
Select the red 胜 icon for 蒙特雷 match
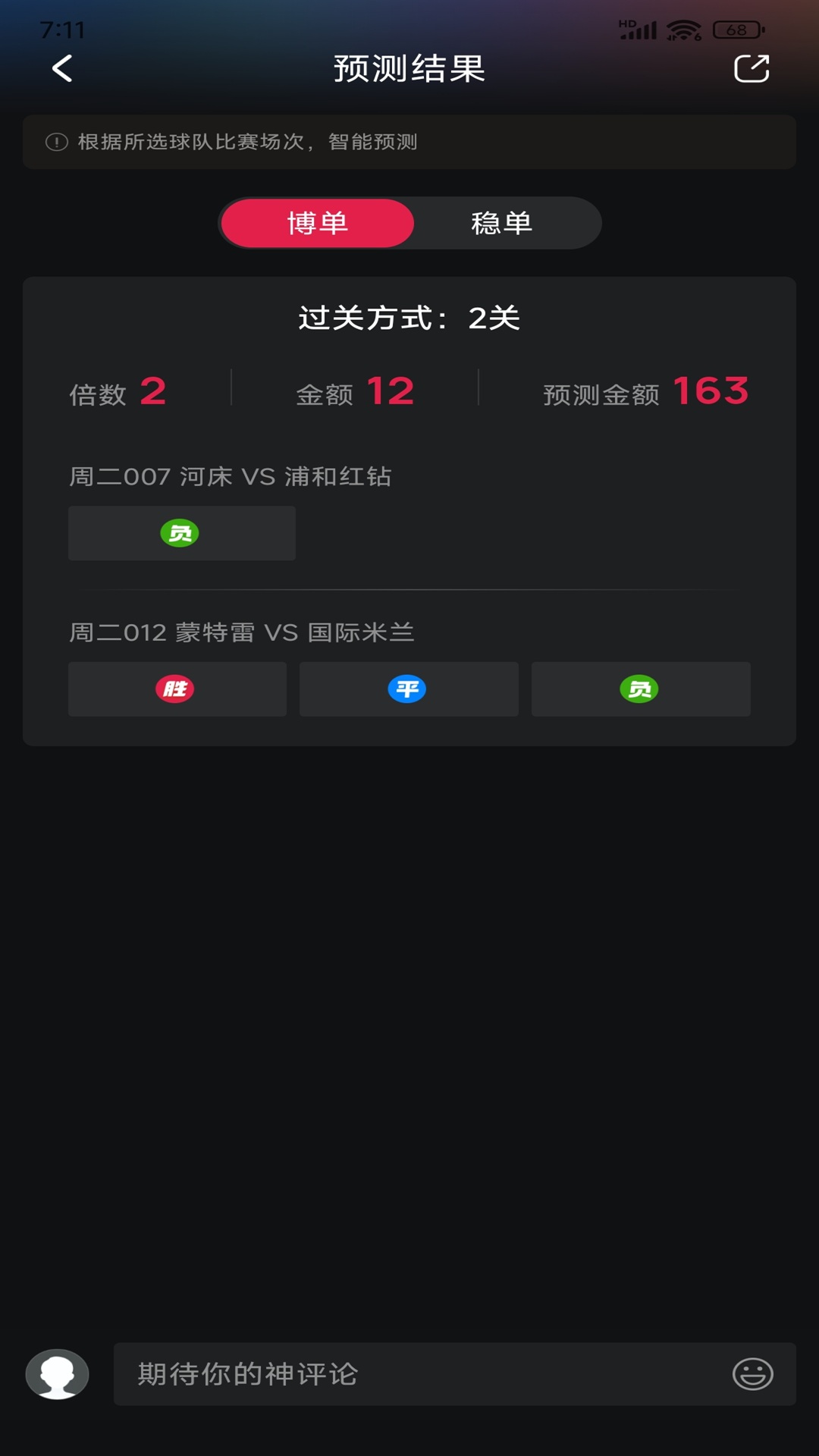click(x=177, y=689)
